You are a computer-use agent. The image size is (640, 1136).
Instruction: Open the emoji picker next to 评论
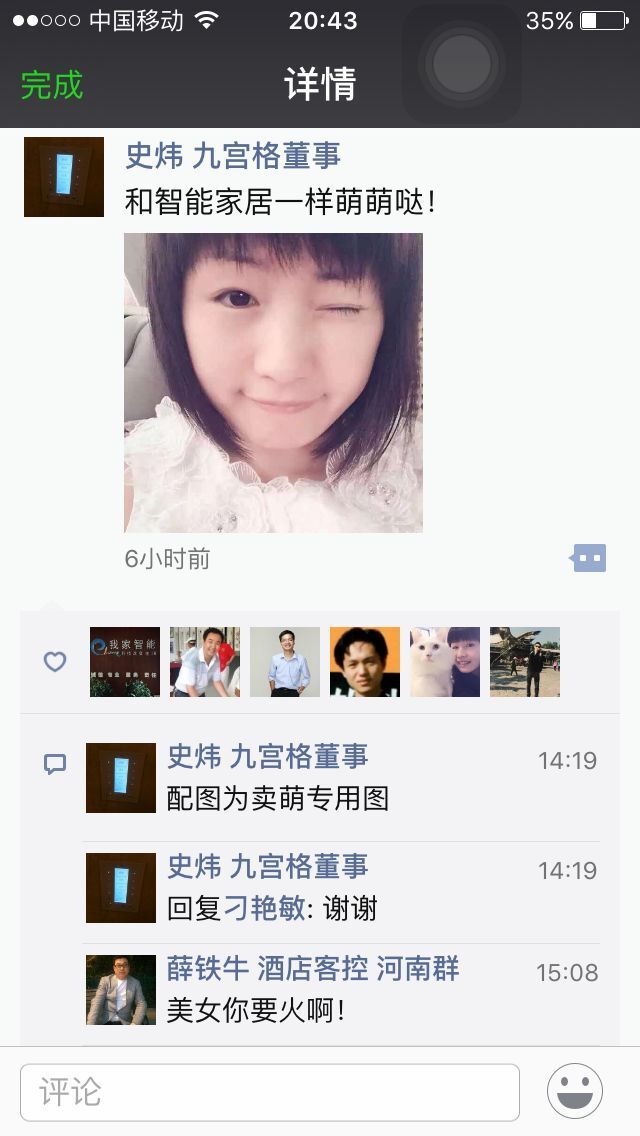[x=575, y=1091]
